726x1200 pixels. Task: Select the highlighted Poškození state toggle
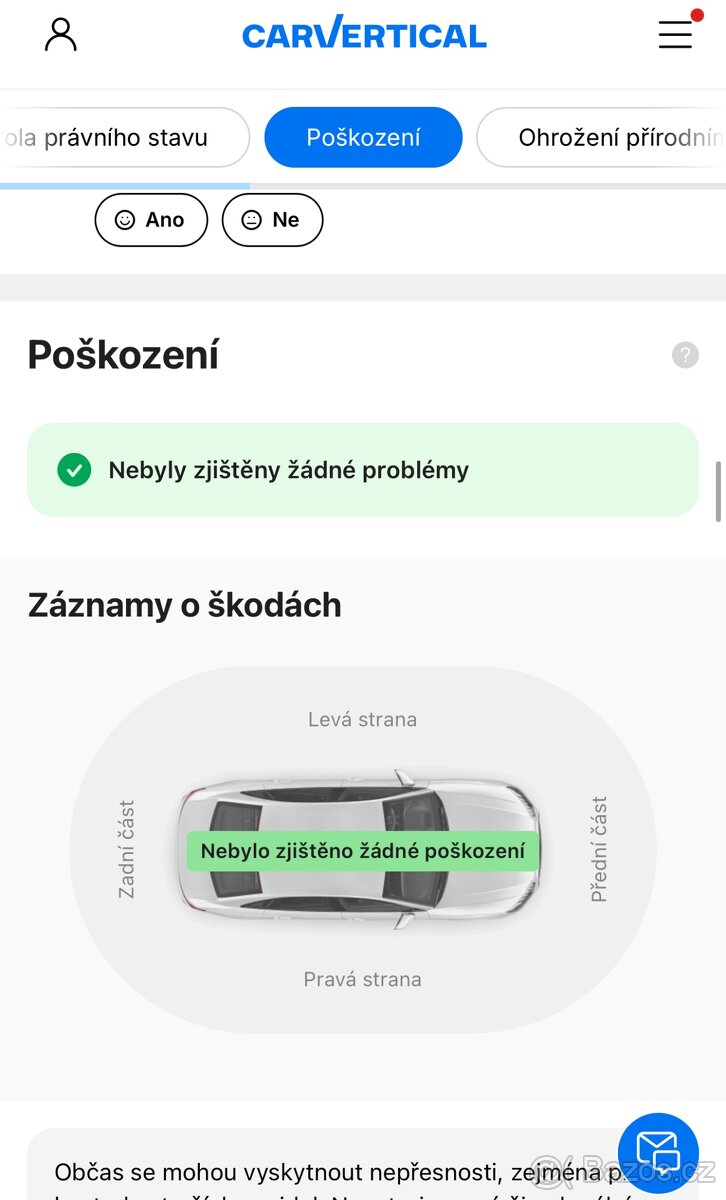pos(363,137)
